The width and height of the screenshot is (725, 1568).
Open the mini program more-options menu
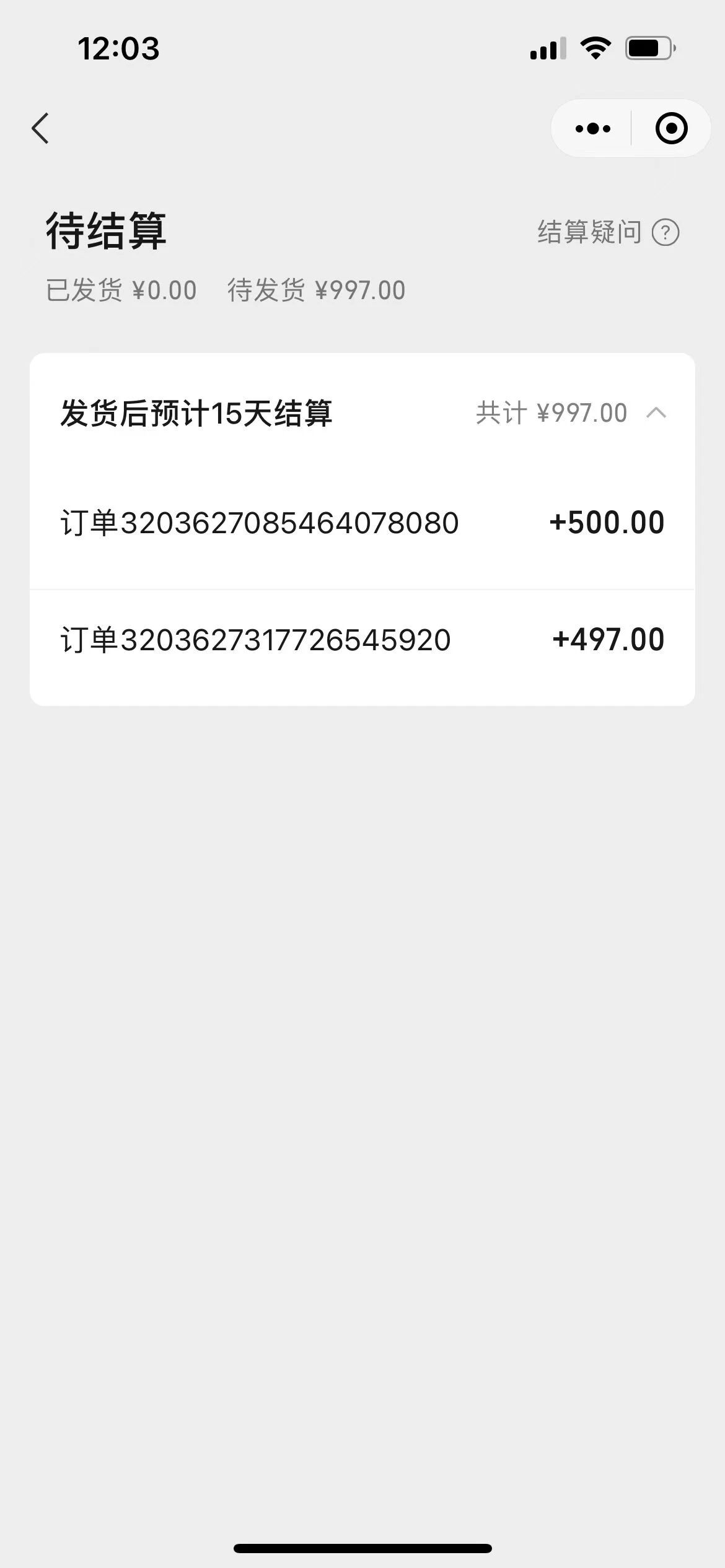[592, 129]
